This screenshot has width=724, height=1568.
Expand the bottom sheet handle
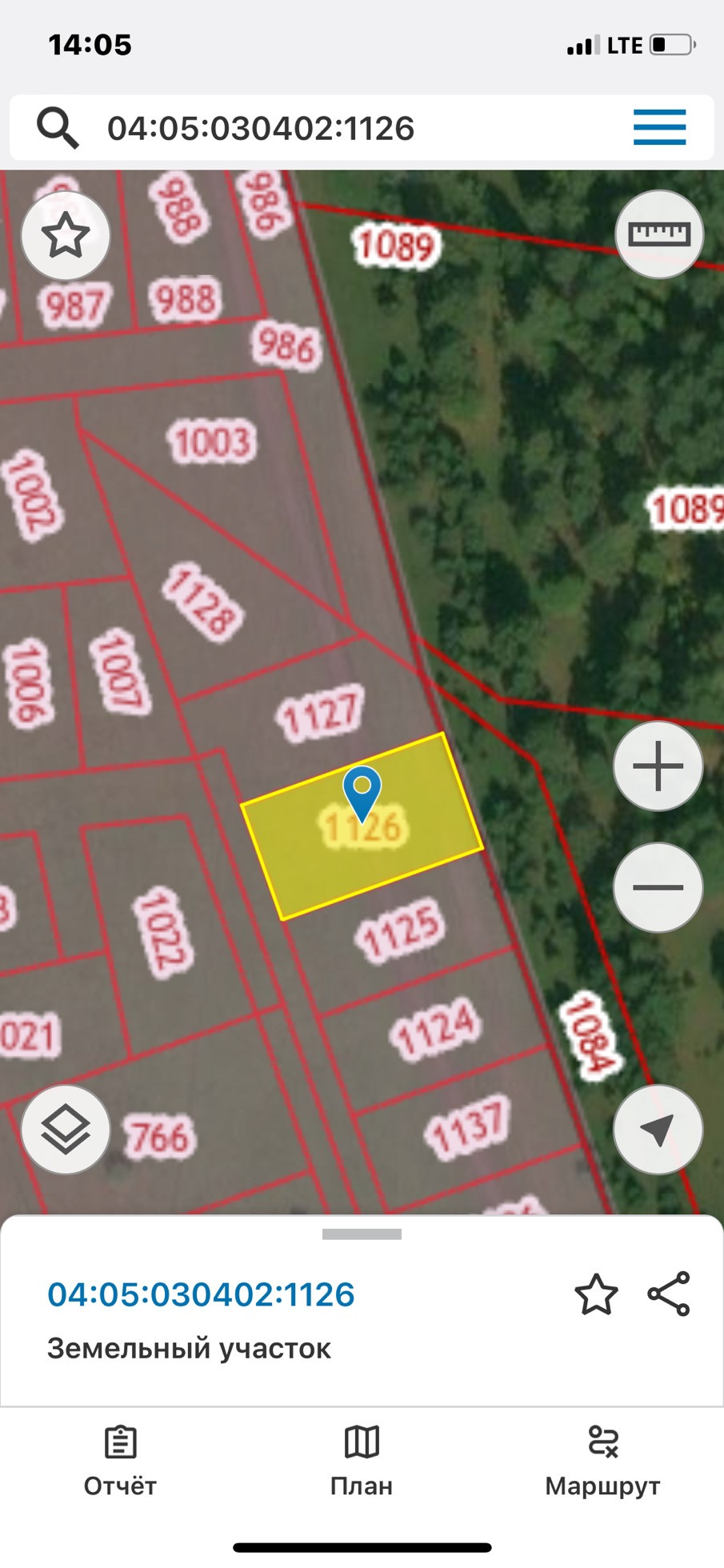[x=362, y=1234]
